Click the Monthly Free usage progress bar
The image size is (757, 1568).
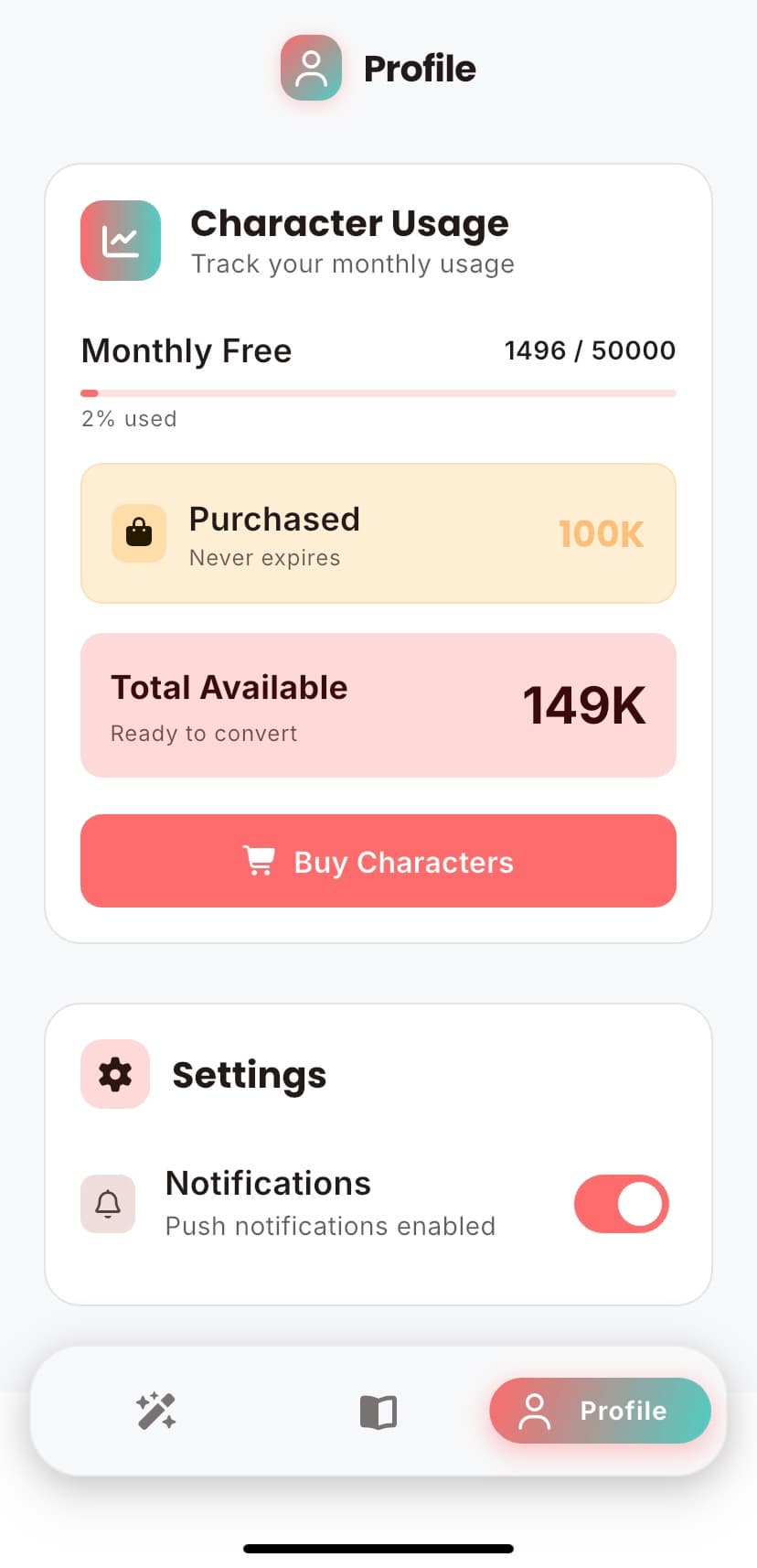click(x=378, y=392)
